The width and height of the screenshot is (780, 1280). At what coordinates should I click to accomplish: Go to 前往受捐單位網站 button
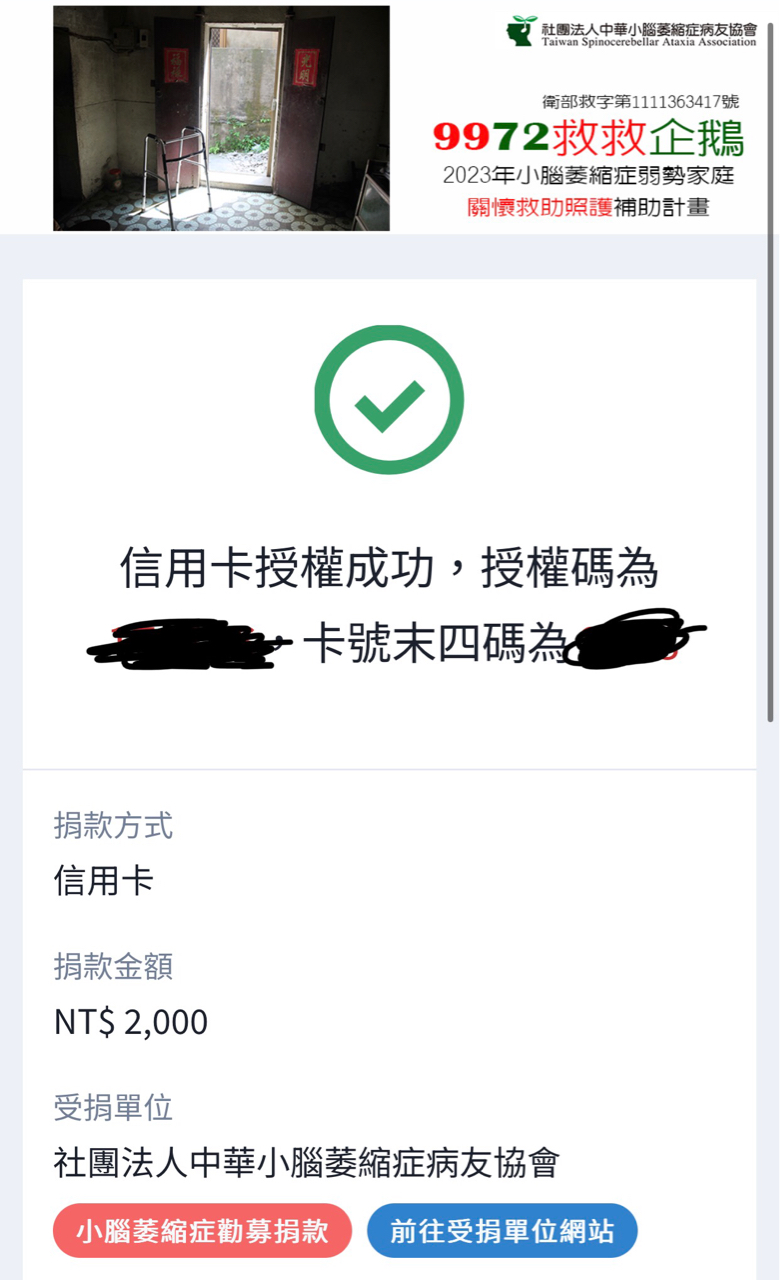502,1230
